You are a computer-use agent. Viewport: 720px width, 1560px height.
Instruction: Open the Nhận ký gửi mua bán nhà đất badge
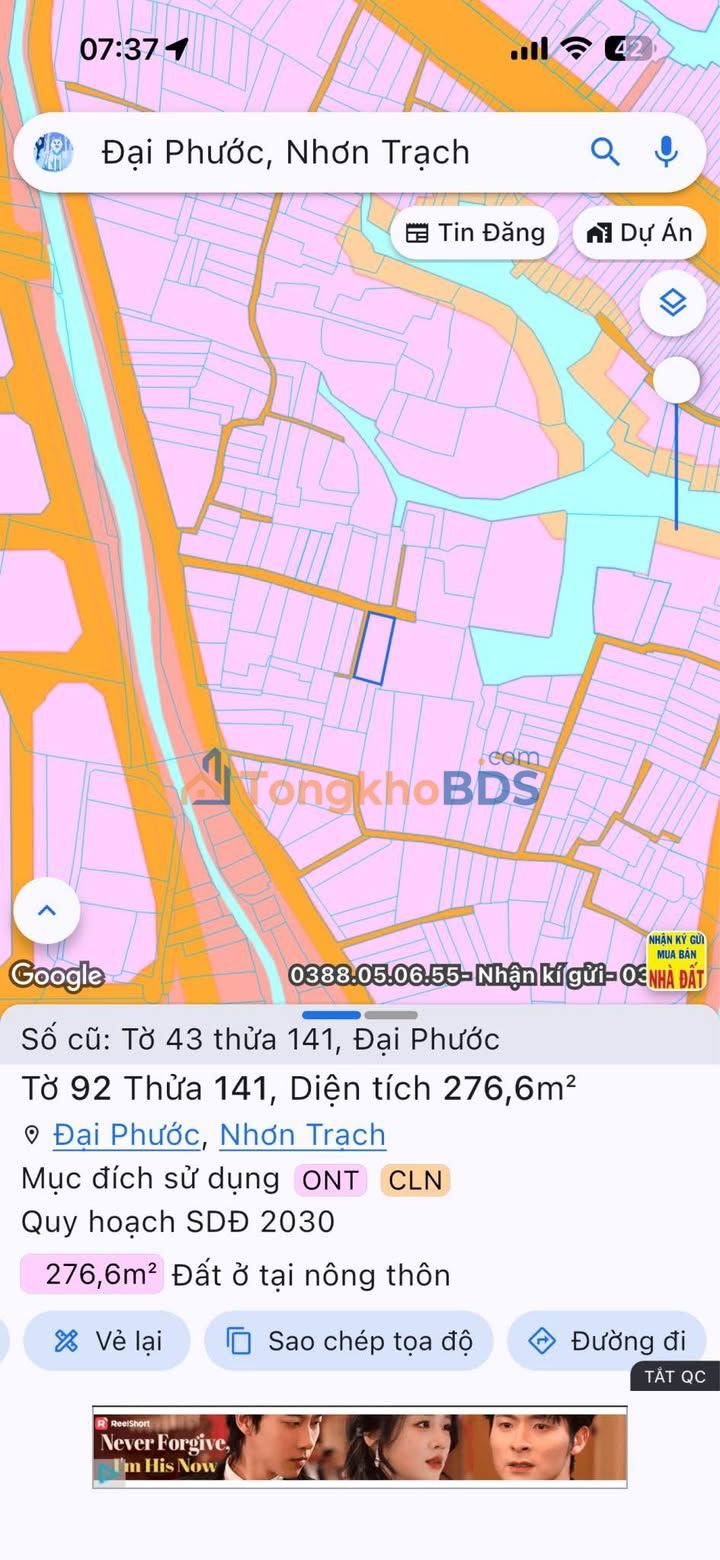click(x=677, y=961)
